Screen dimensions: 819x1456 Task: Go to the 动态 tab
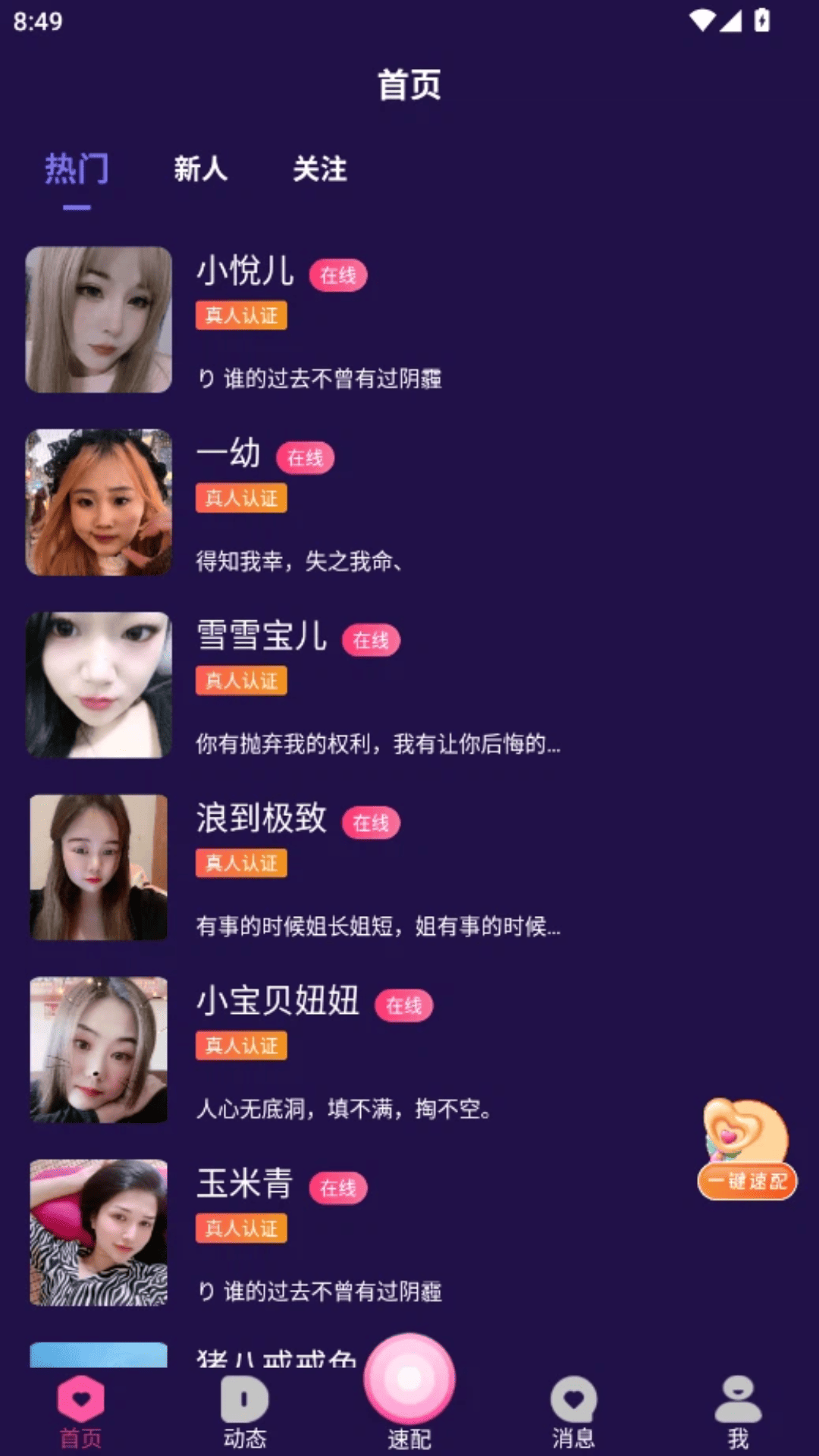(x=245, y=1412)
